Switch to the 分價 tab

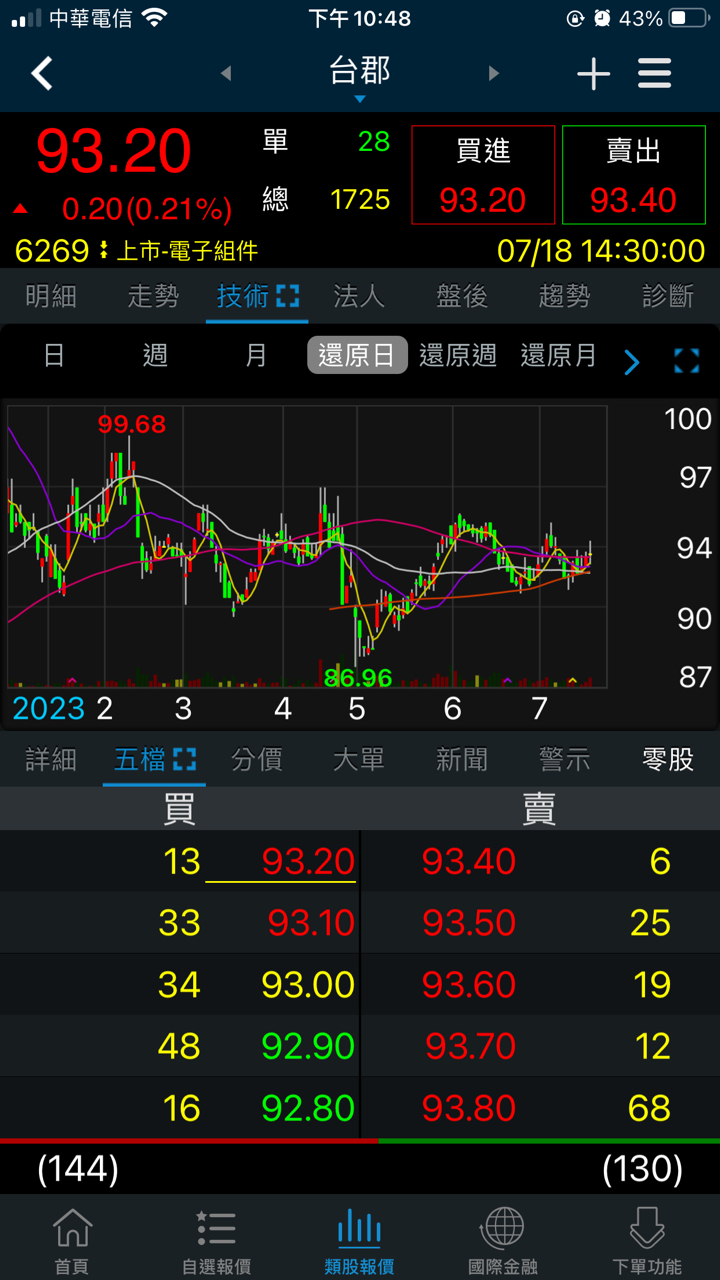pyautogui.click(x=257, y=760)
